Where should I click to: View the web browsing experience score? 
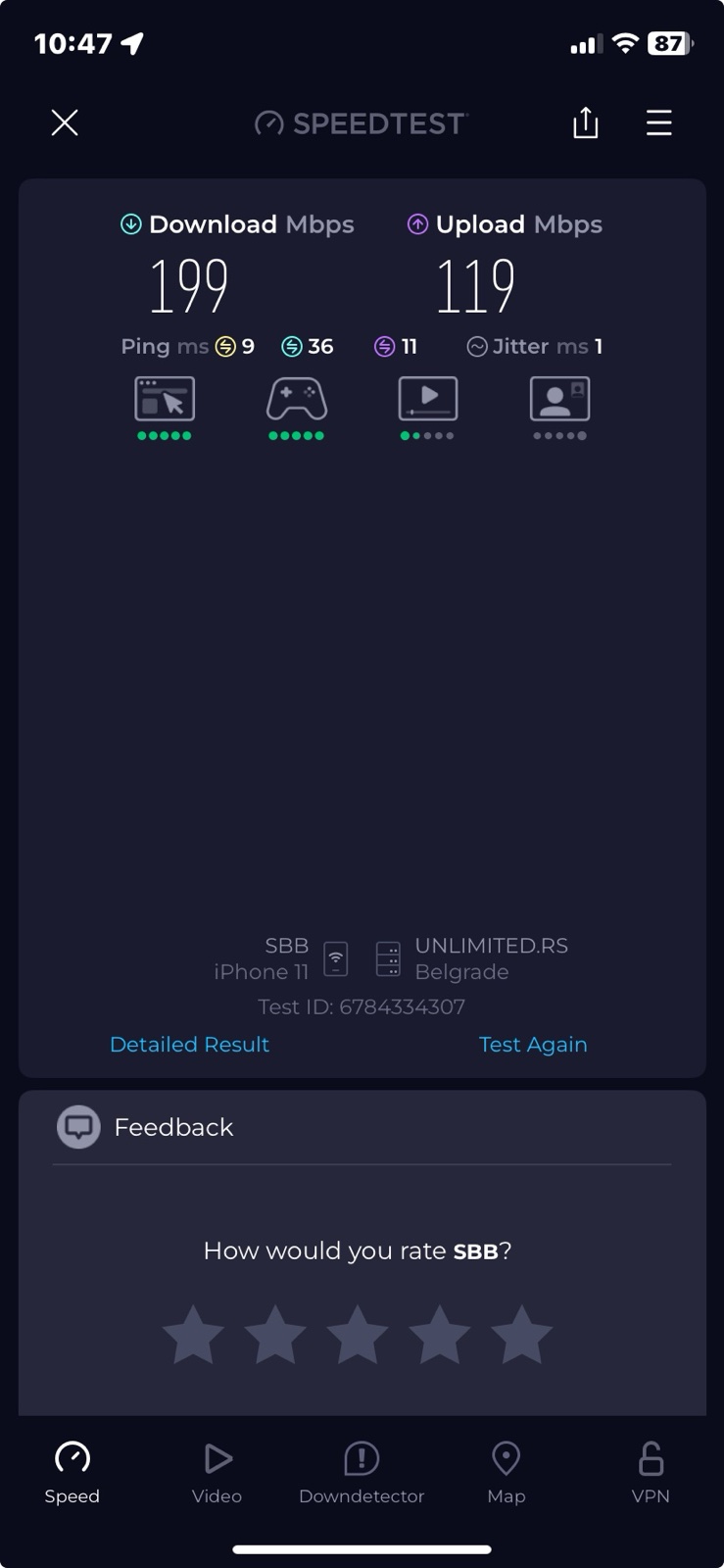point(165,400)
